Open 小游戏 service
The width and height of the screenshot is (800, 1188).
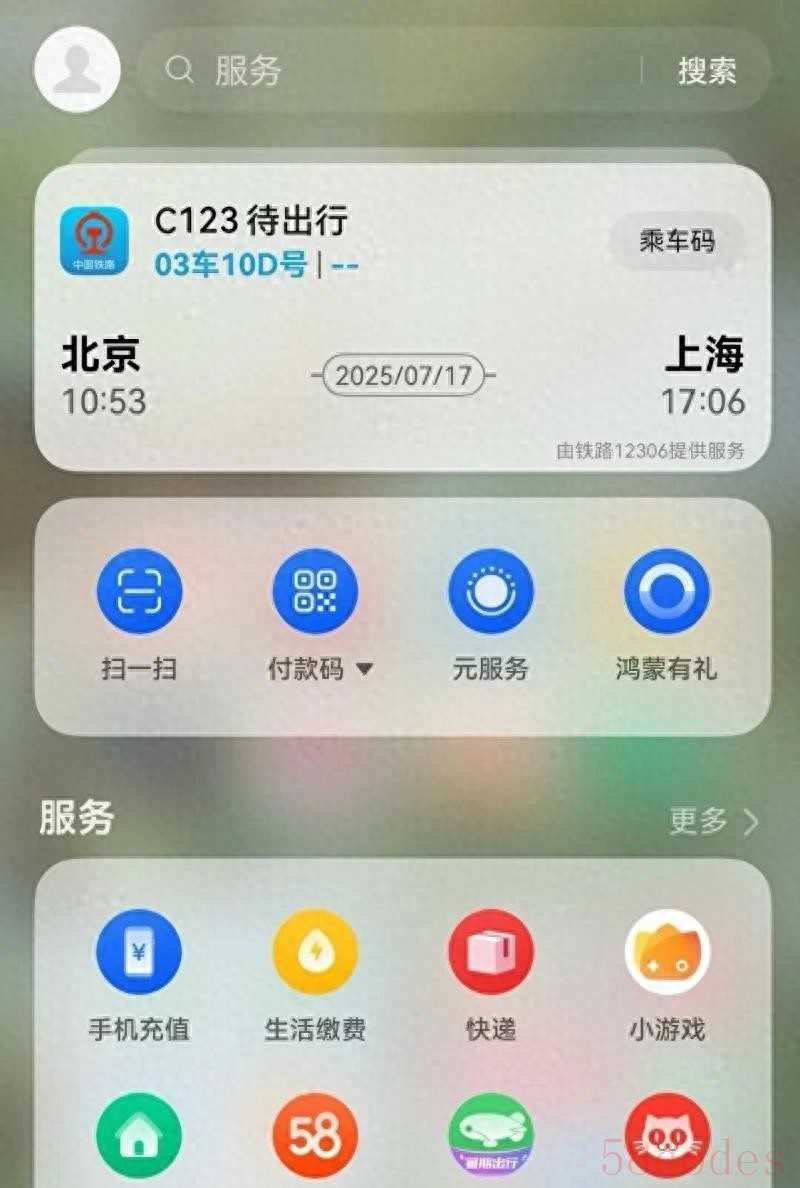(x=666, y=952)
